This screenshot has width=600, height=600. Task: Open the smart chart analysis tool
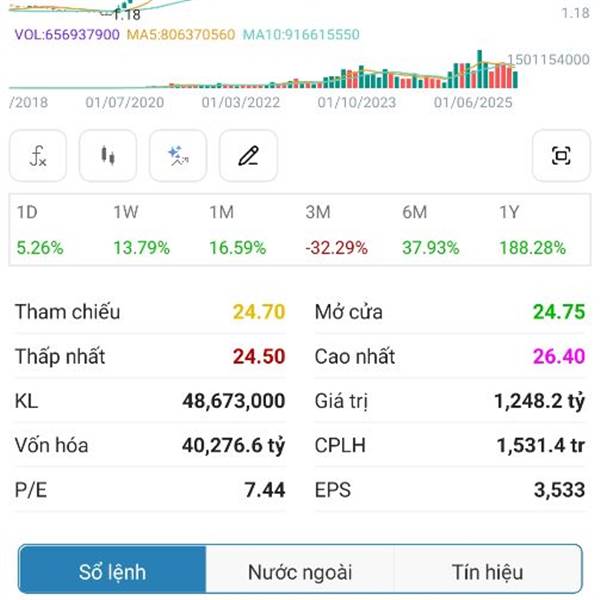pos(178,156)
